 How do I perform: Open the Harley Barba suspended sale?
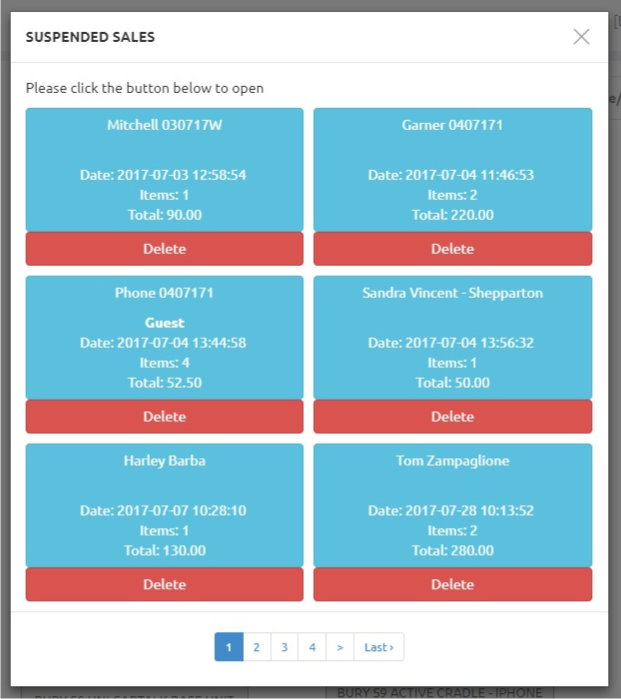click(164, 506)
